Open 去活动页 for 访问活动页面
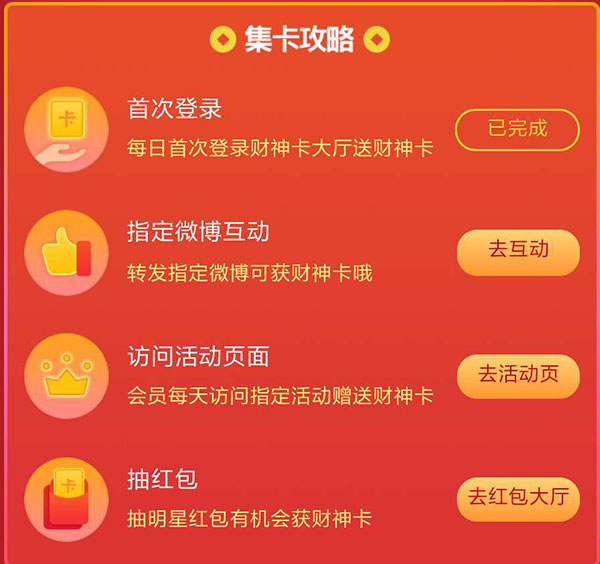Screen dimensions: 600x564 pyautogui.click(x=518, y=375)
